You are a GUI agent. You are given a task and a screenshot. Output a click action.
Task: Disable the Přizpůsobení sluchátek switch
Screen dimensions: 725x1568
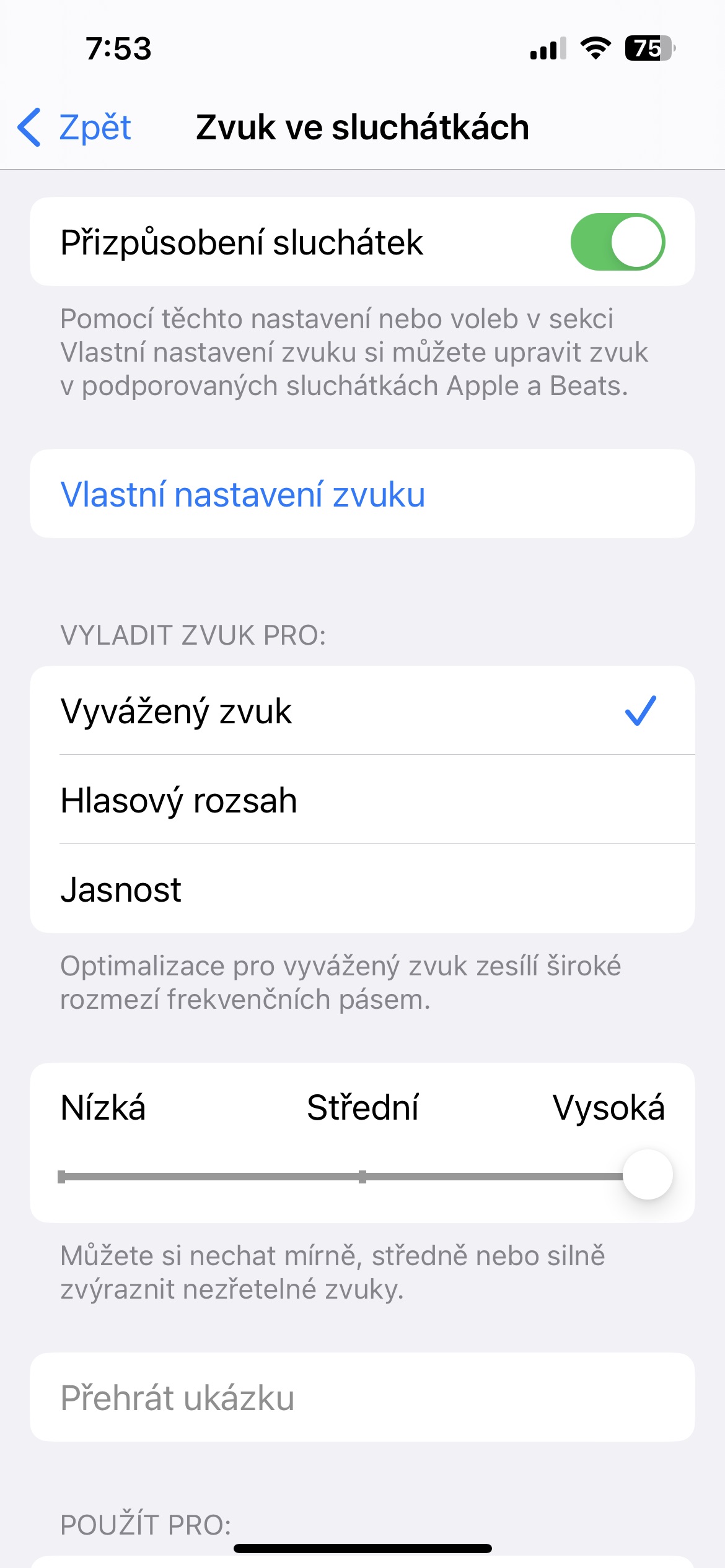(617, 242)
